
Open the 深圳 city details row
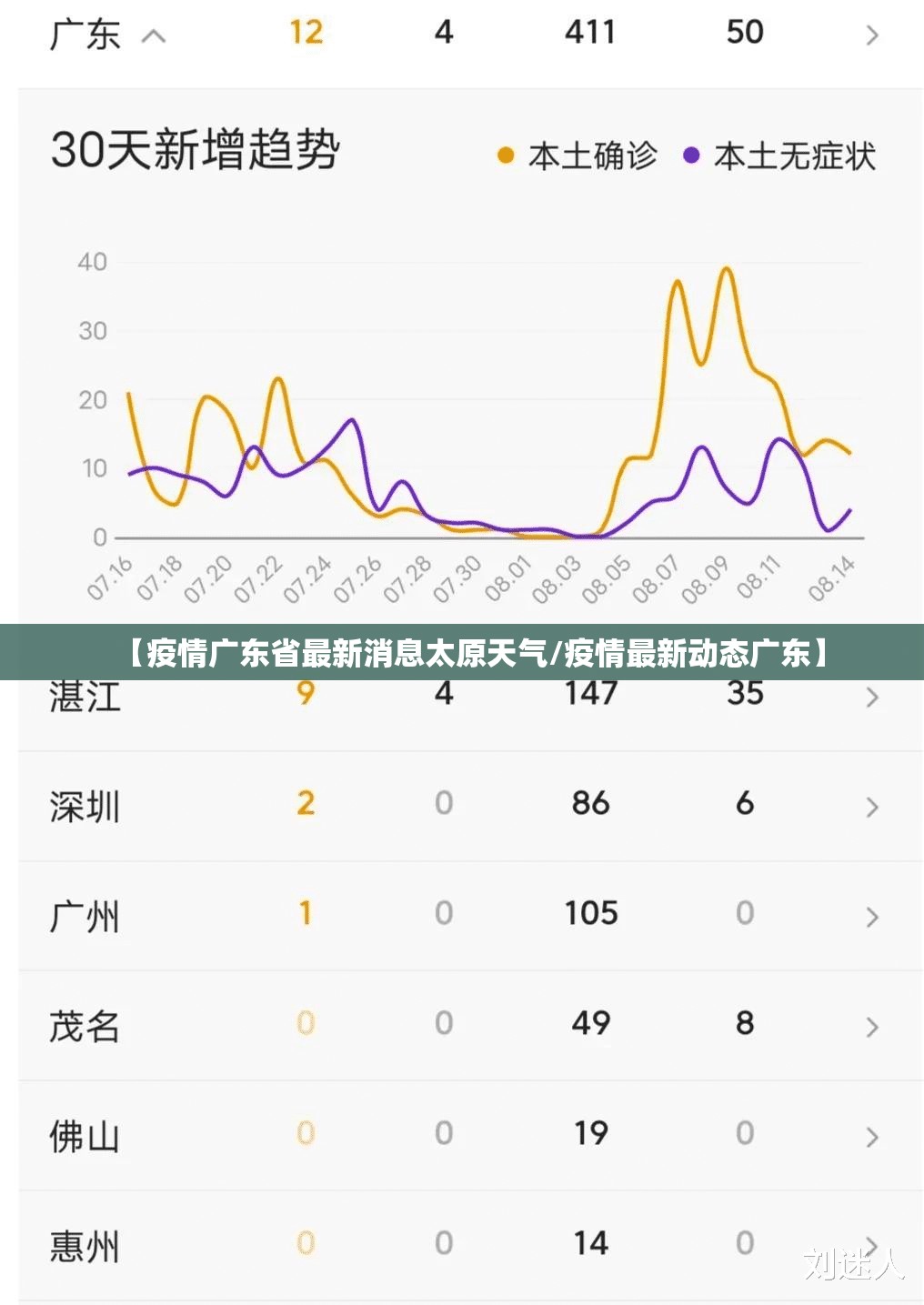871,807
